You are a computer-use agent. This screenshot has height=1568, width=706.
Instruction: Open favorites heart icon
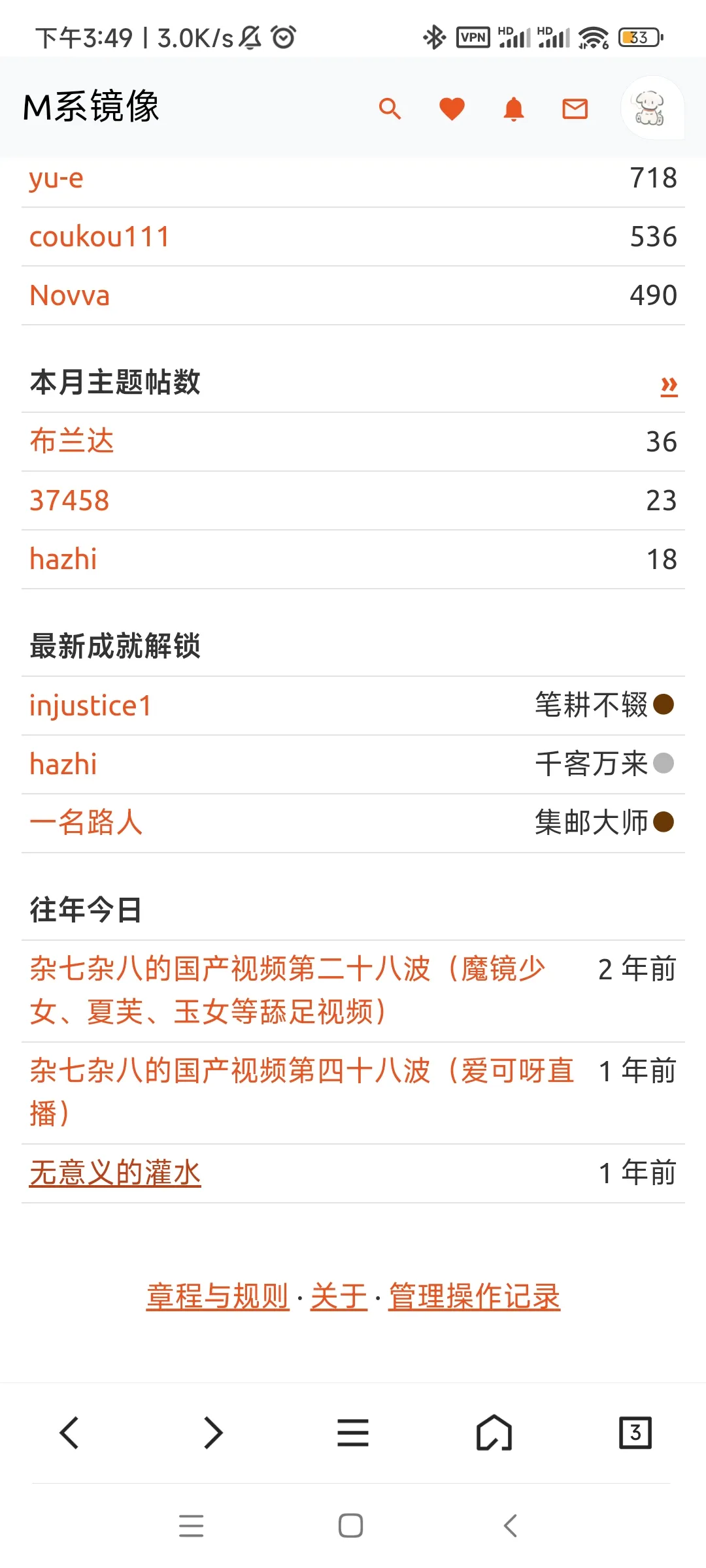click(x=452, y=108)
